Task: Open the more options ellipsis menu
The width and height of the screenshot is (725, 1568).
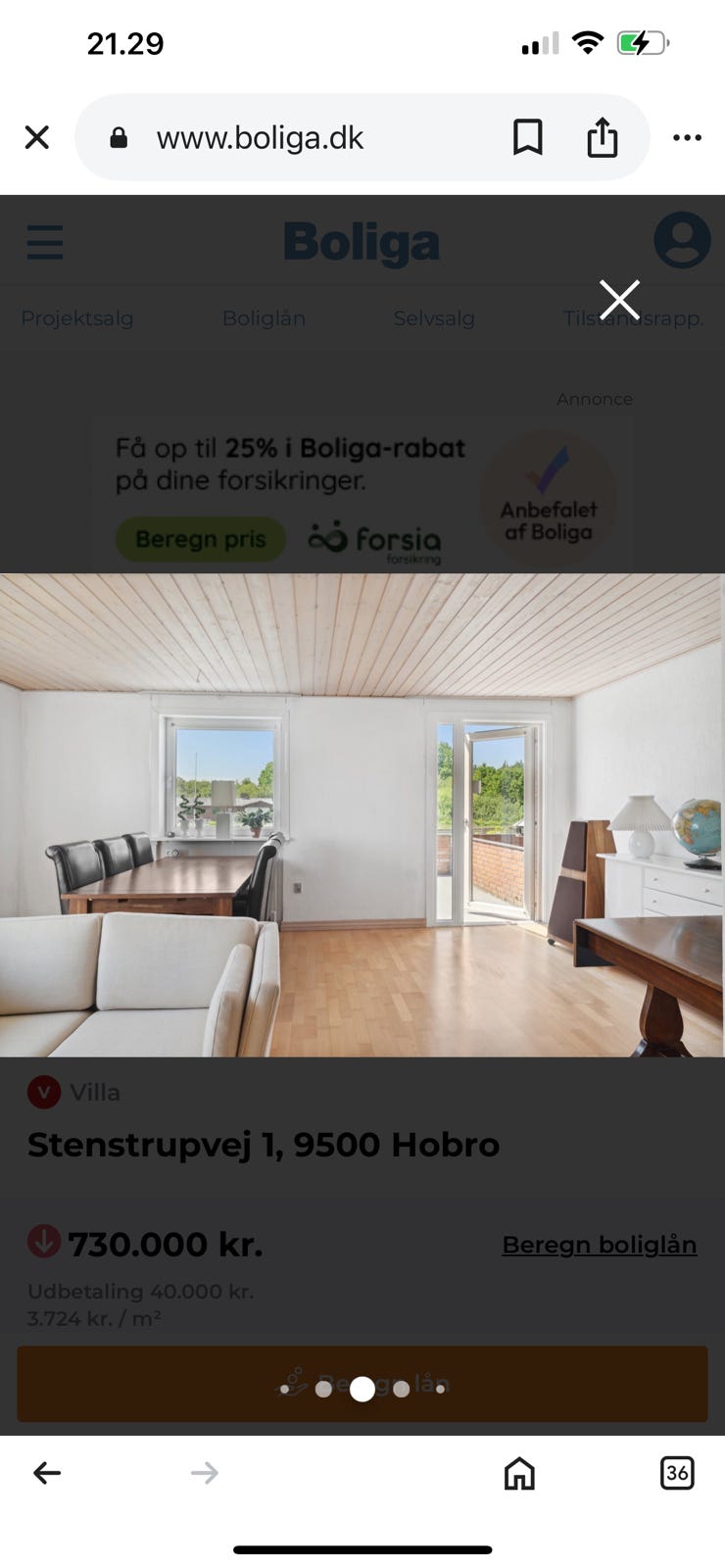Action: point(688,137)
